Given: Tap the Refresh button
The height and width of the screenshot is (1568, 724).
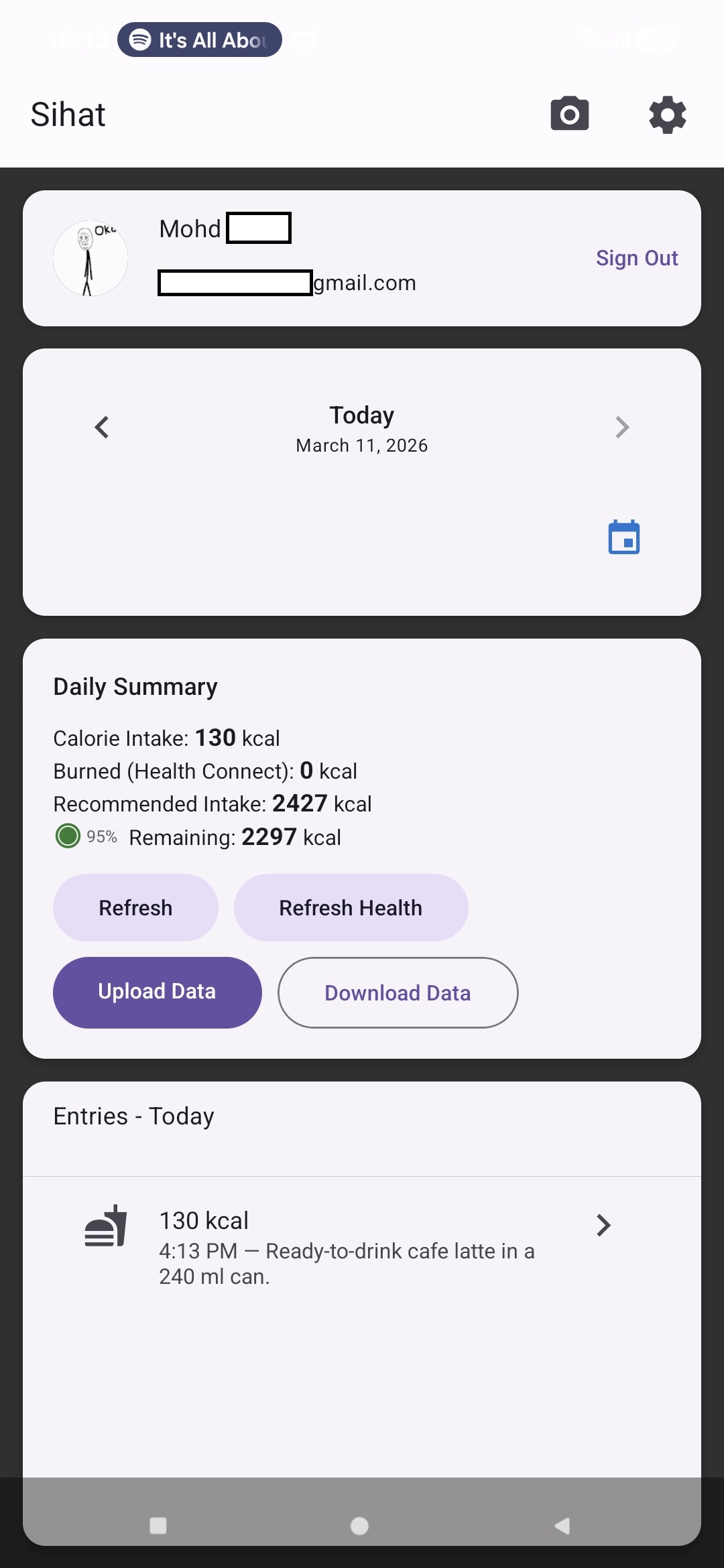Looking at the screenshot, I should point(135,907).
